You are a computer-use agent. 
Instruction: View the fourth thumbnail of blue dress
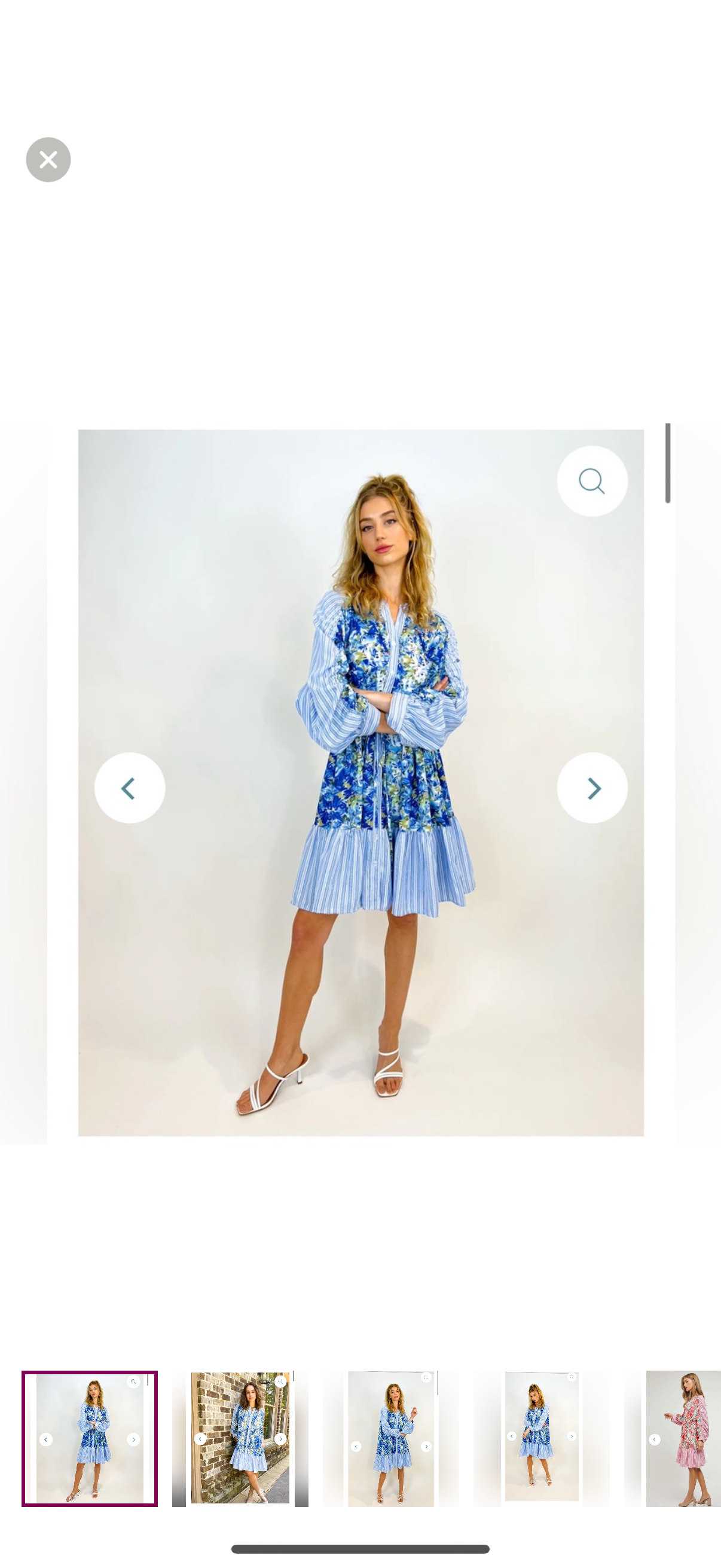[541, 1436]
